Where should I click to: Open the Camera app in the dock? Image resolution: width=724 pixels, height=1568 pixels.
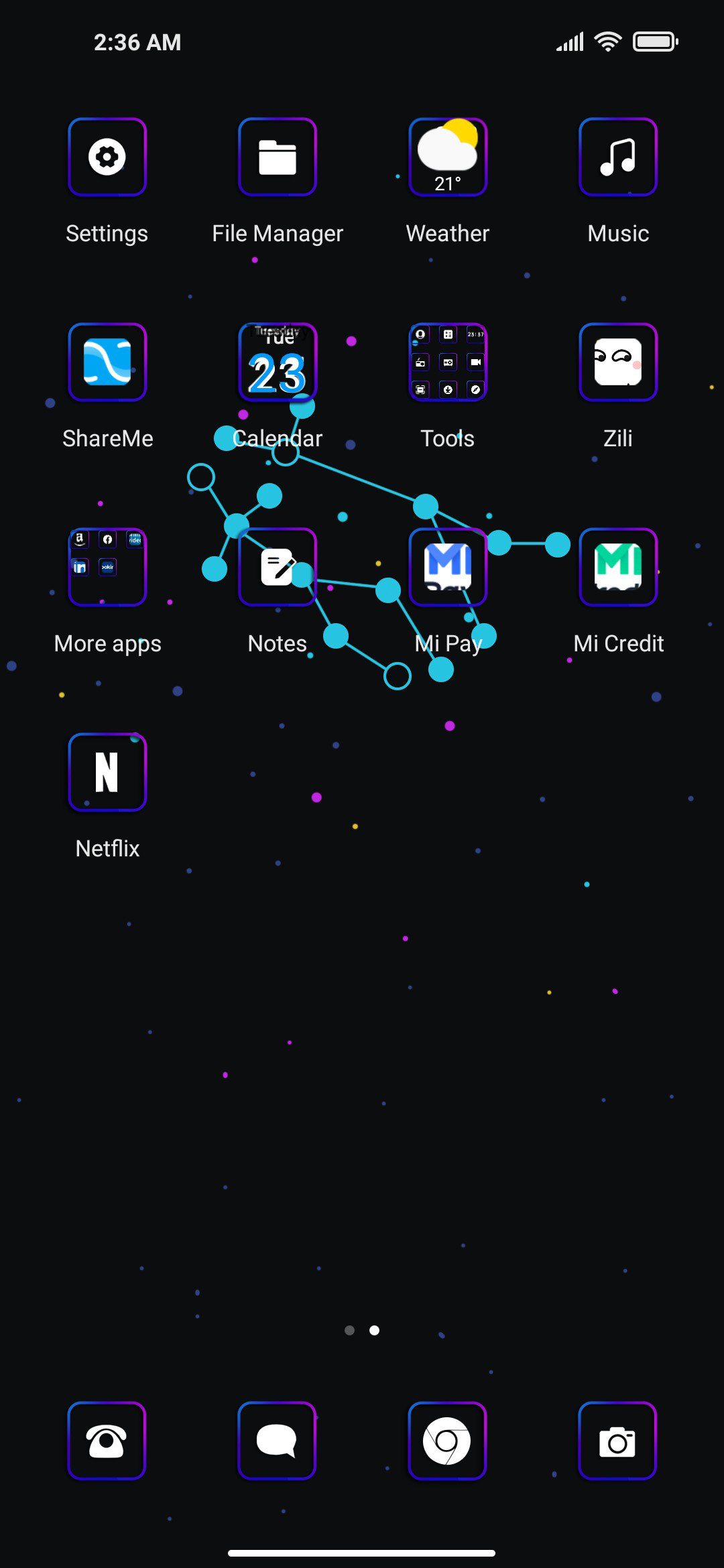pyautogui.click(x=617, y=1441)
